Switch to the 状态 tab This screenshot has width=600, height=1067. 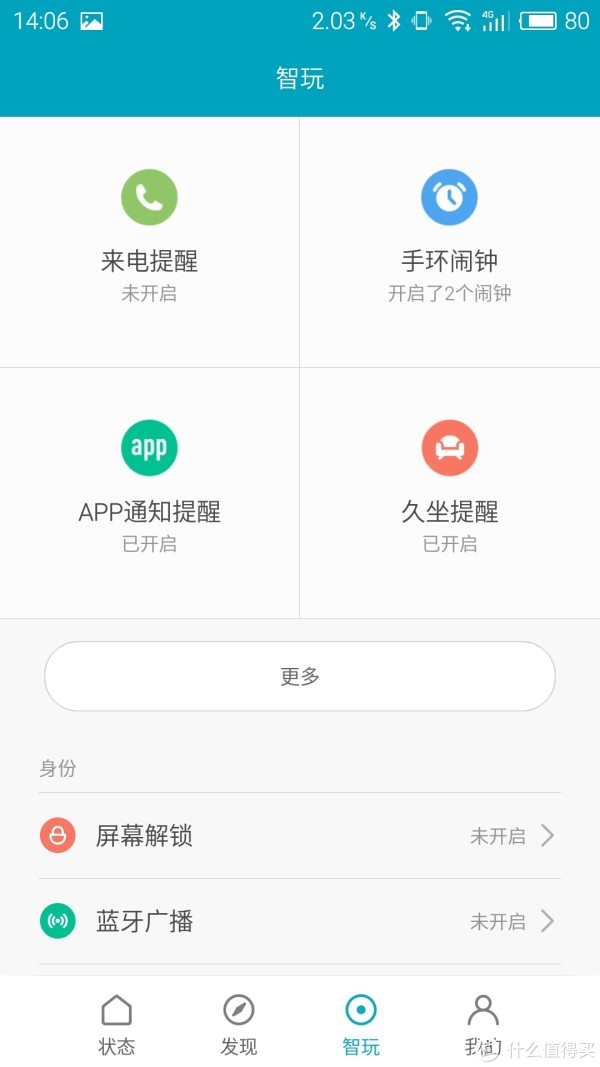click(x=116, y=1024)
